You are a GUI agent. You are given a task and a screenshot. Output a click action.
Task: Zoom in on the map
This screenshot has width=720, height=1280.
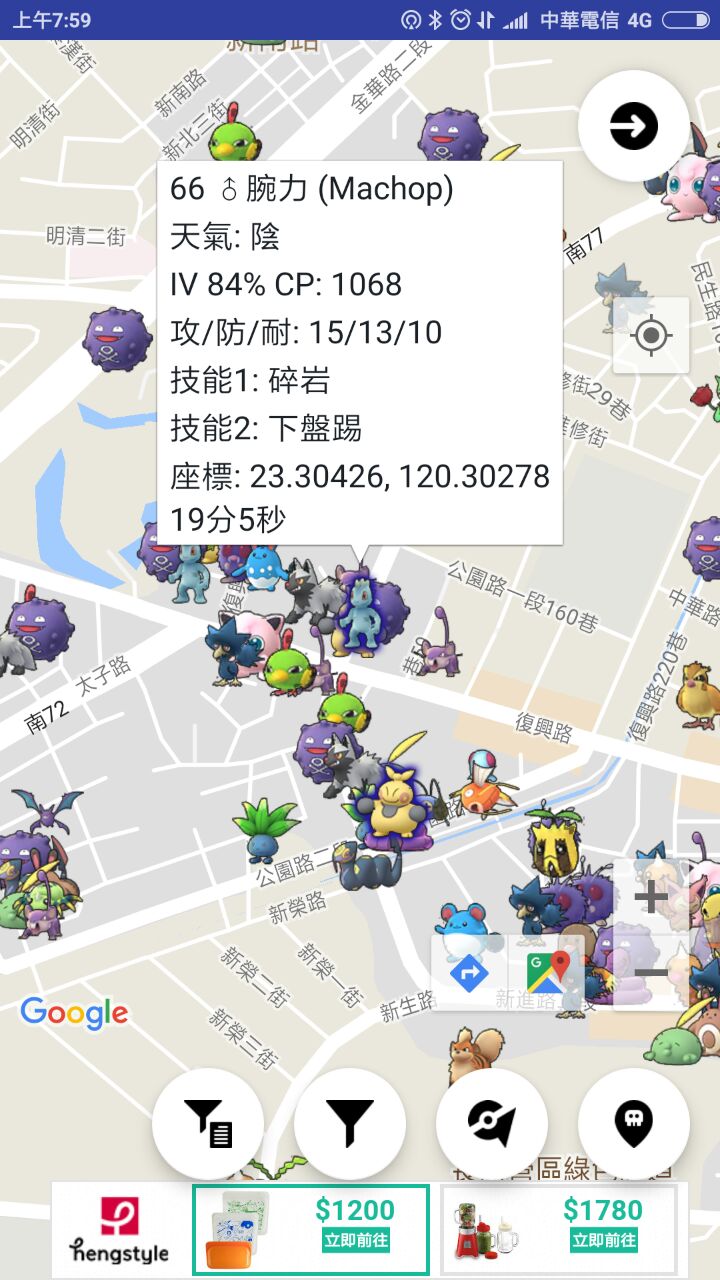651,897
